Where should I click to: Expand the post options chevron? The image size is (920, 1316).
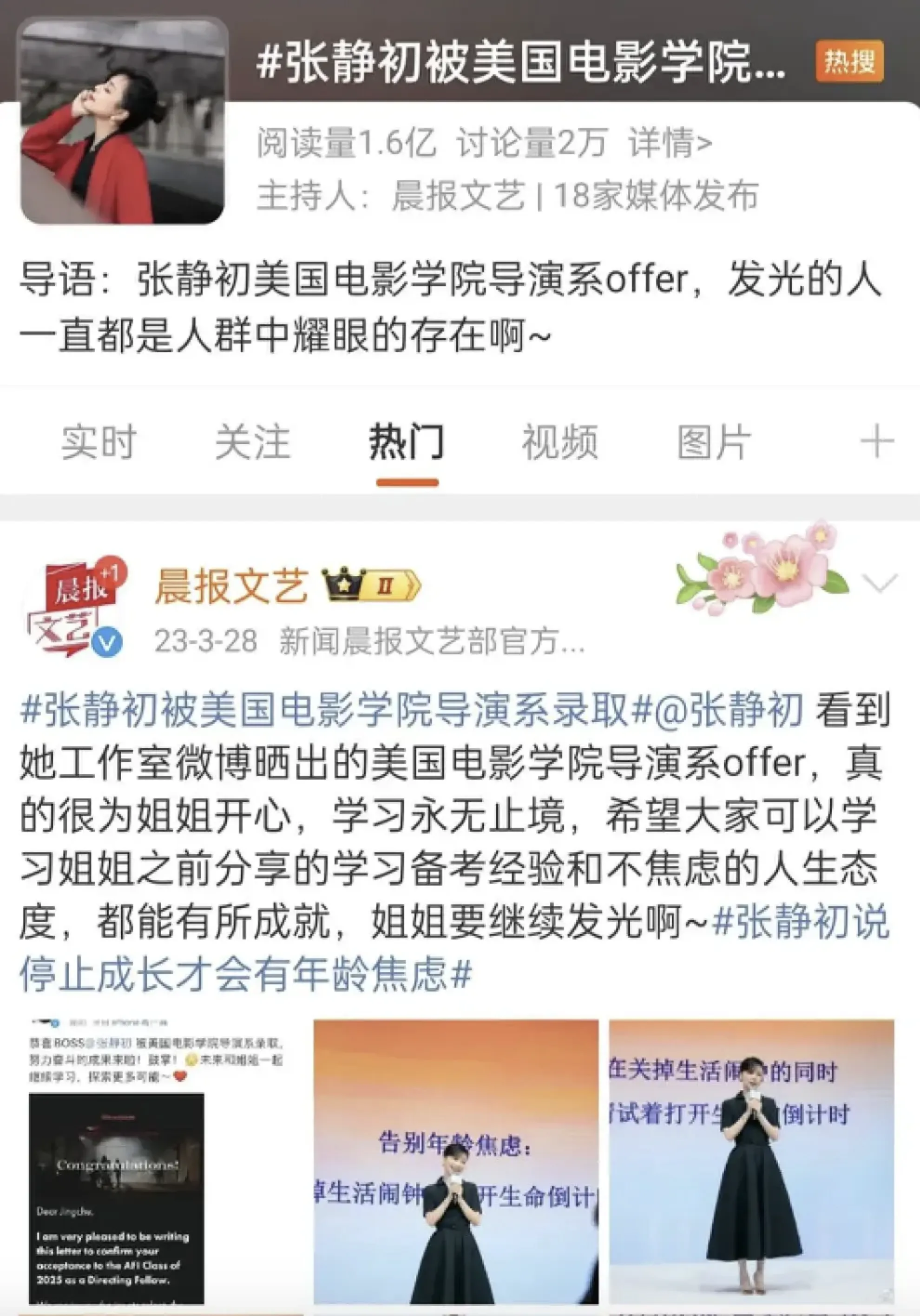click(879, 584)
